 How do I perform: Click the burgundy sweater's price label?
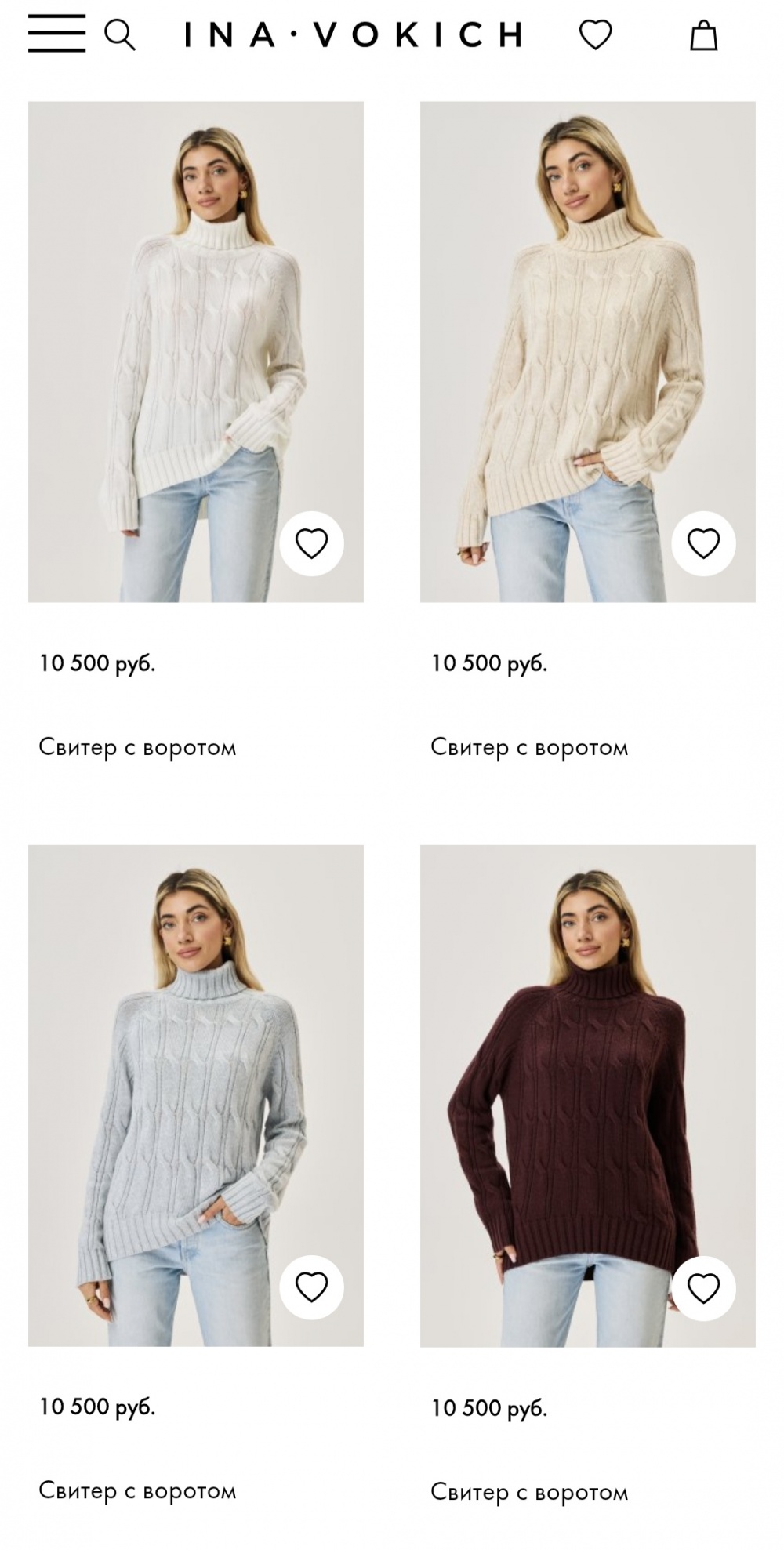click(x=489, y=1408)
